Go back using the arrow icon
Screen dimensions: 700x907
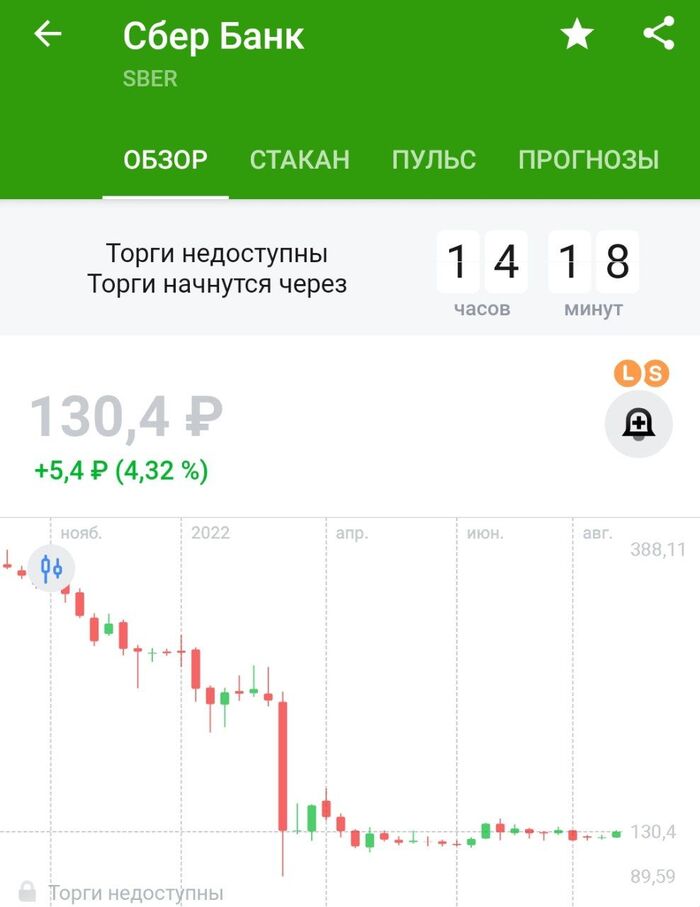(48, 34)
